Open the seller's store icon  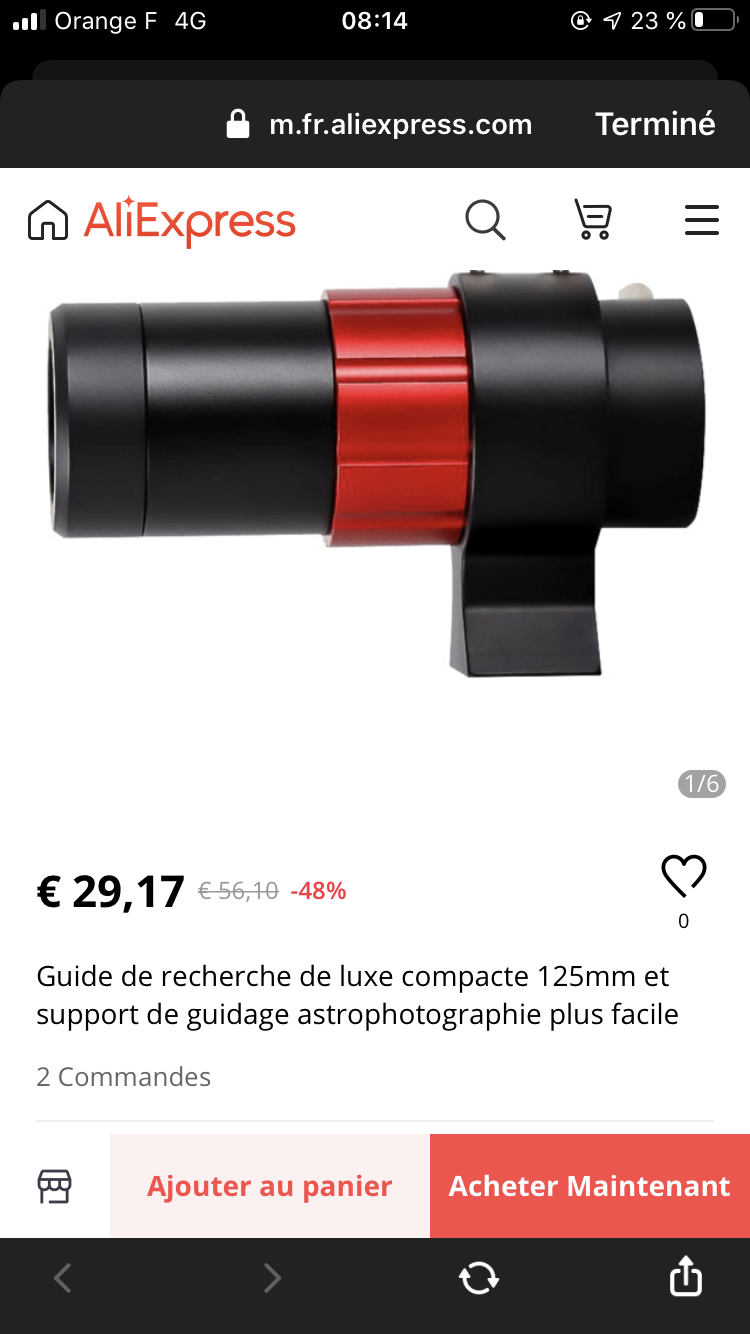pos(55,1186)
